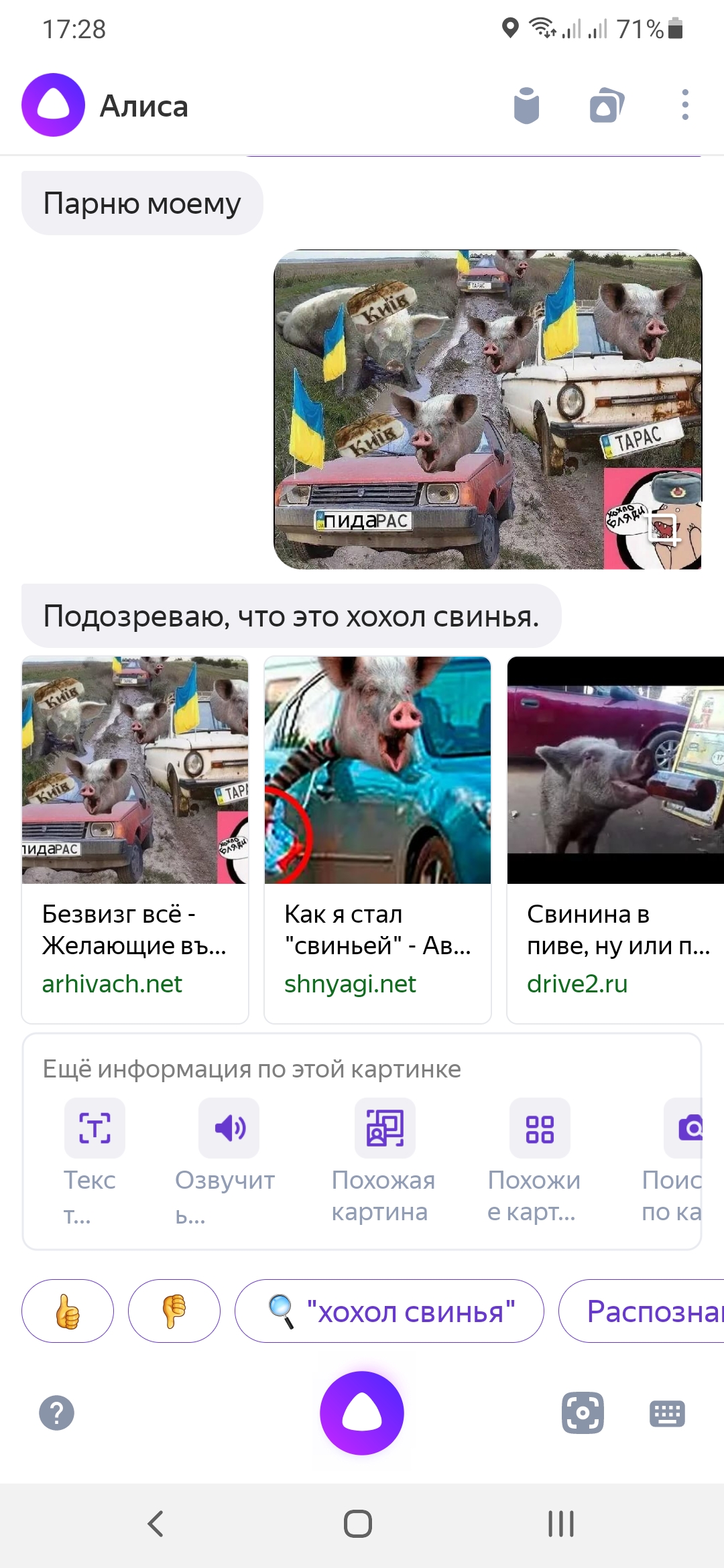Open the camera image search icon

click(x=583, y=1413)
